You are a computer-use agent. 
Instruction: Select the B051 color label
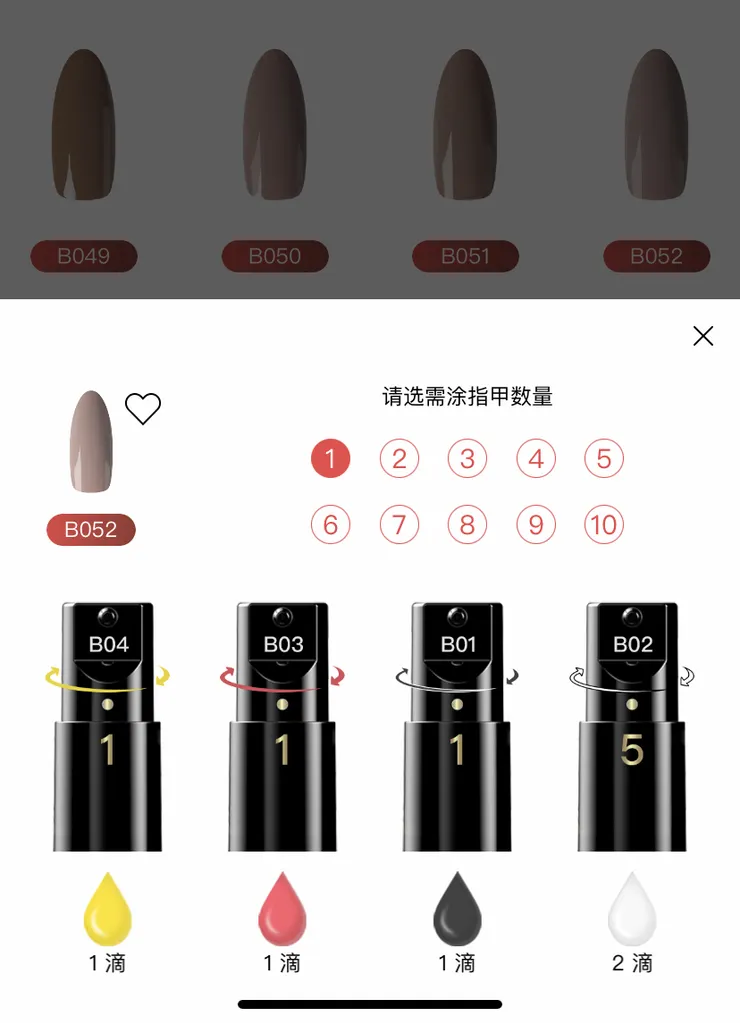pos(465,256)
